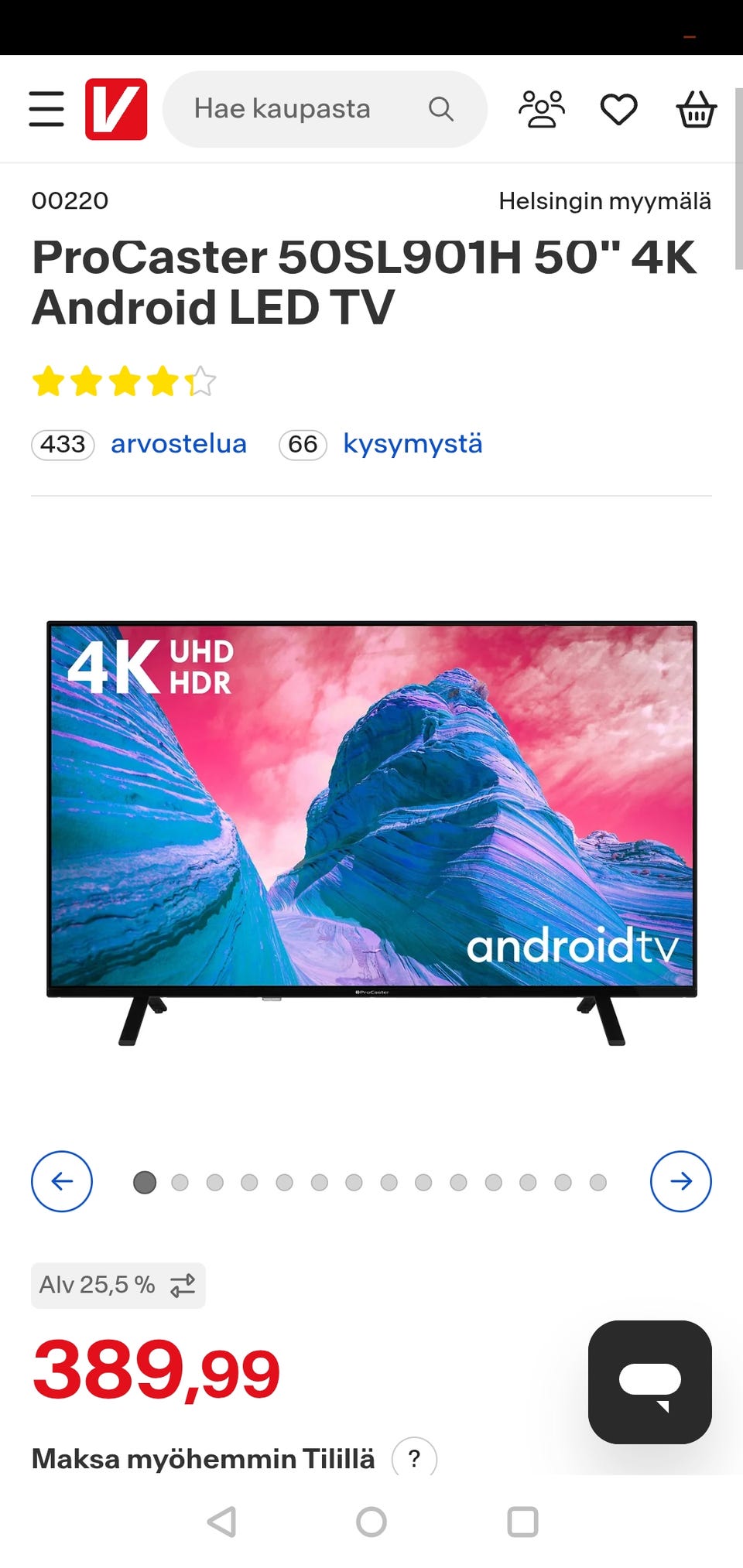This screenshot has width=743, height=1568.
Task: Show the next product image
Action: [x=681, y=1181]
